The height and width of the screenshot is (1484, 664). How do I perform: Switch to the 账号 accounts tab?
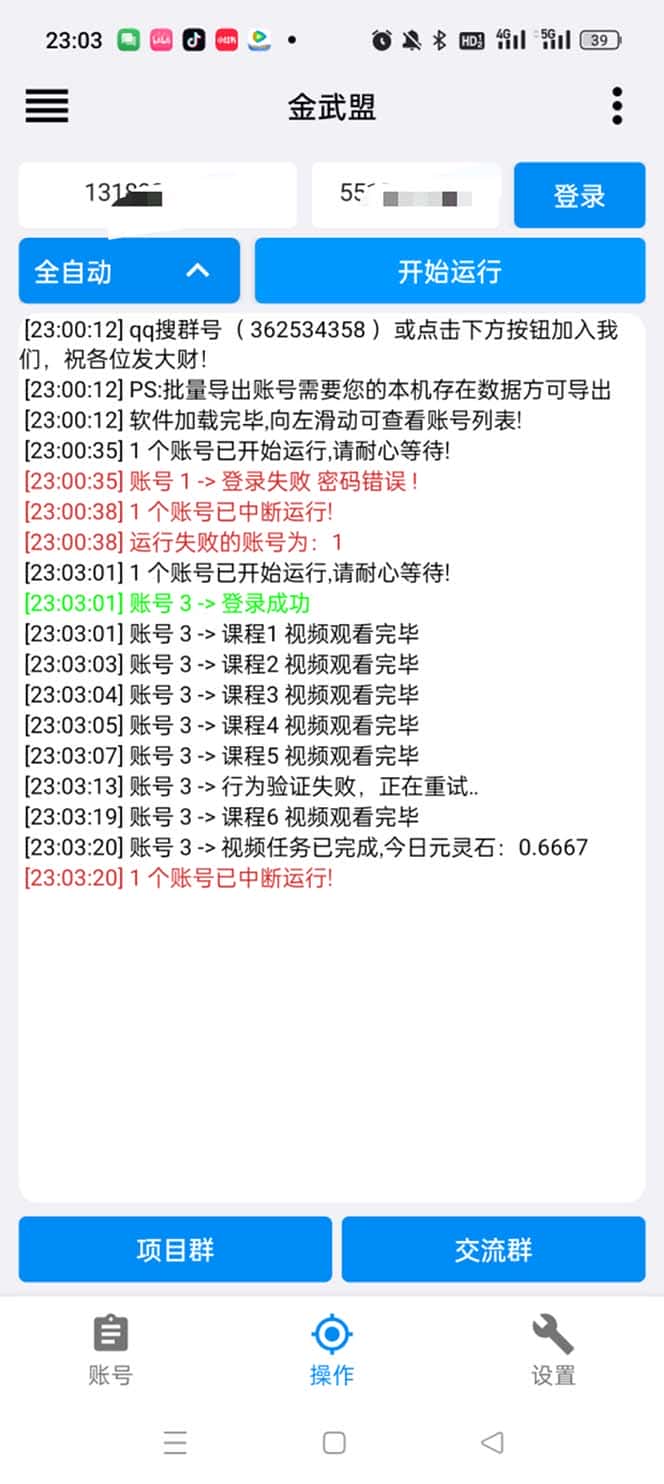[x=110, y=1350]
